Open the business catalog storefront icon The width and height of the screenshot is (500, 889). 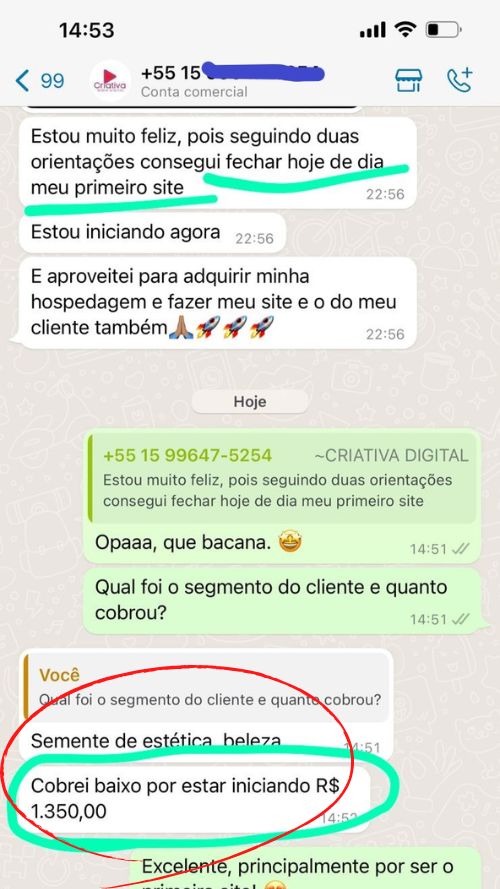pos(409,81)
